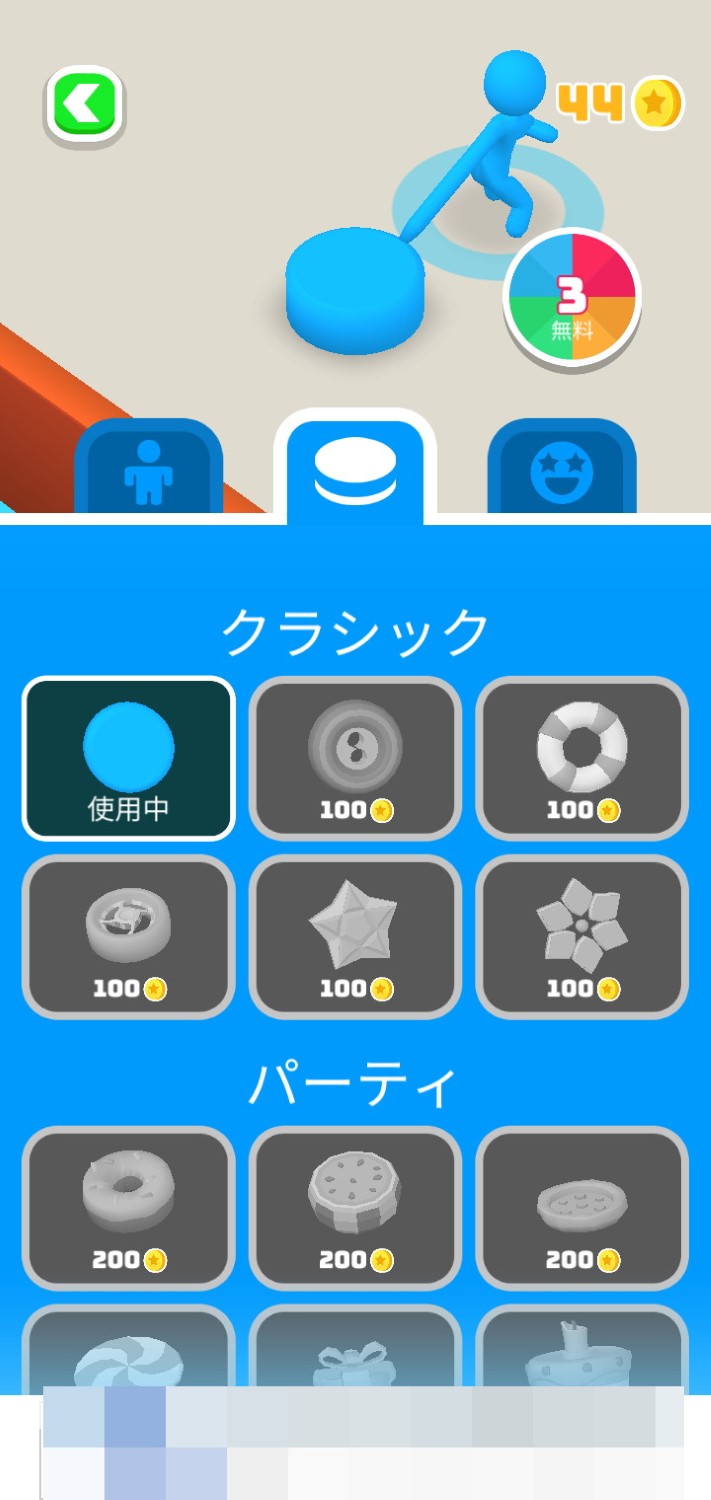Viewport: 711px width, 1500px height.
Task: Buy the 100-coin star skin
Action: pyautogui.click(x=355, y=936)
